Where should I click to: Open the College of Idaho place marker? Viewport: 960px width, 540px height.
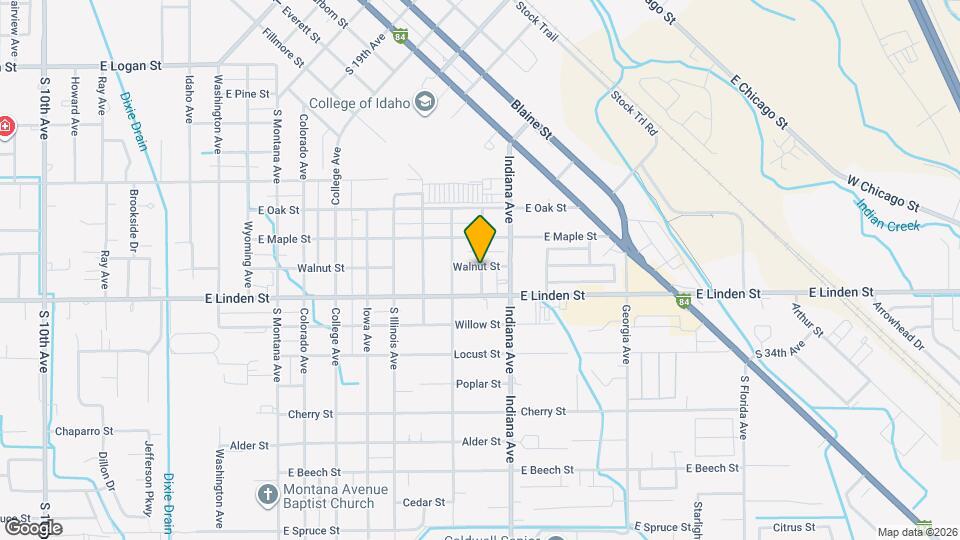[x=425, y=102]
